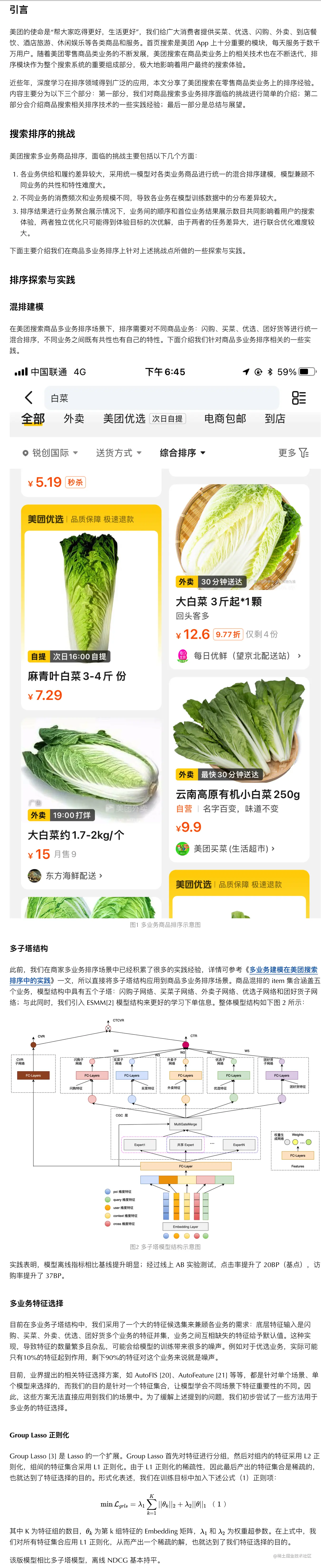The width and height of the screenshot is (321, 1568).
Task: View the 图2 多子塔模型结构示意图 diagram
Action: (x=165, y=1126)
